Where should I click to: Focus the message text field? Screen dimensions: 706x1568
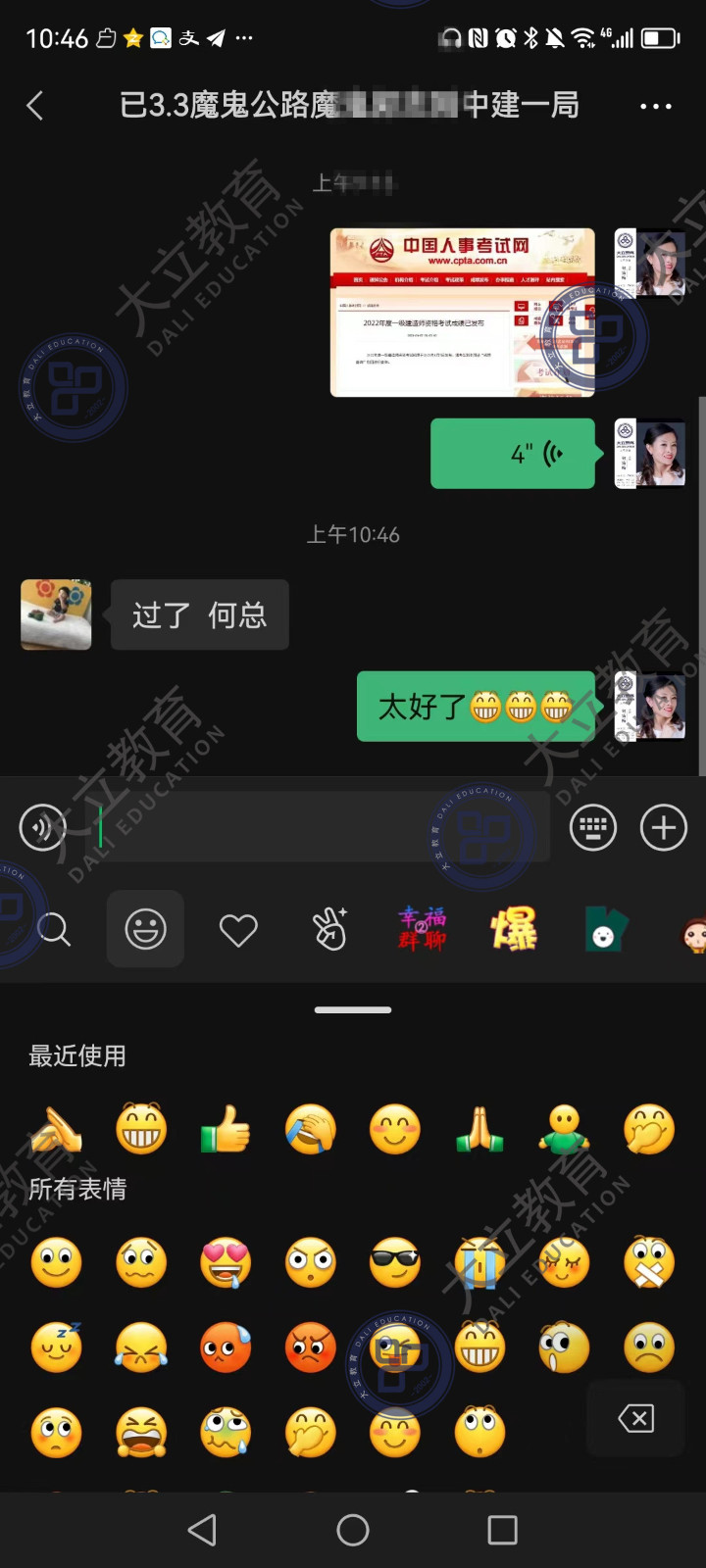[x=324, y=828]
